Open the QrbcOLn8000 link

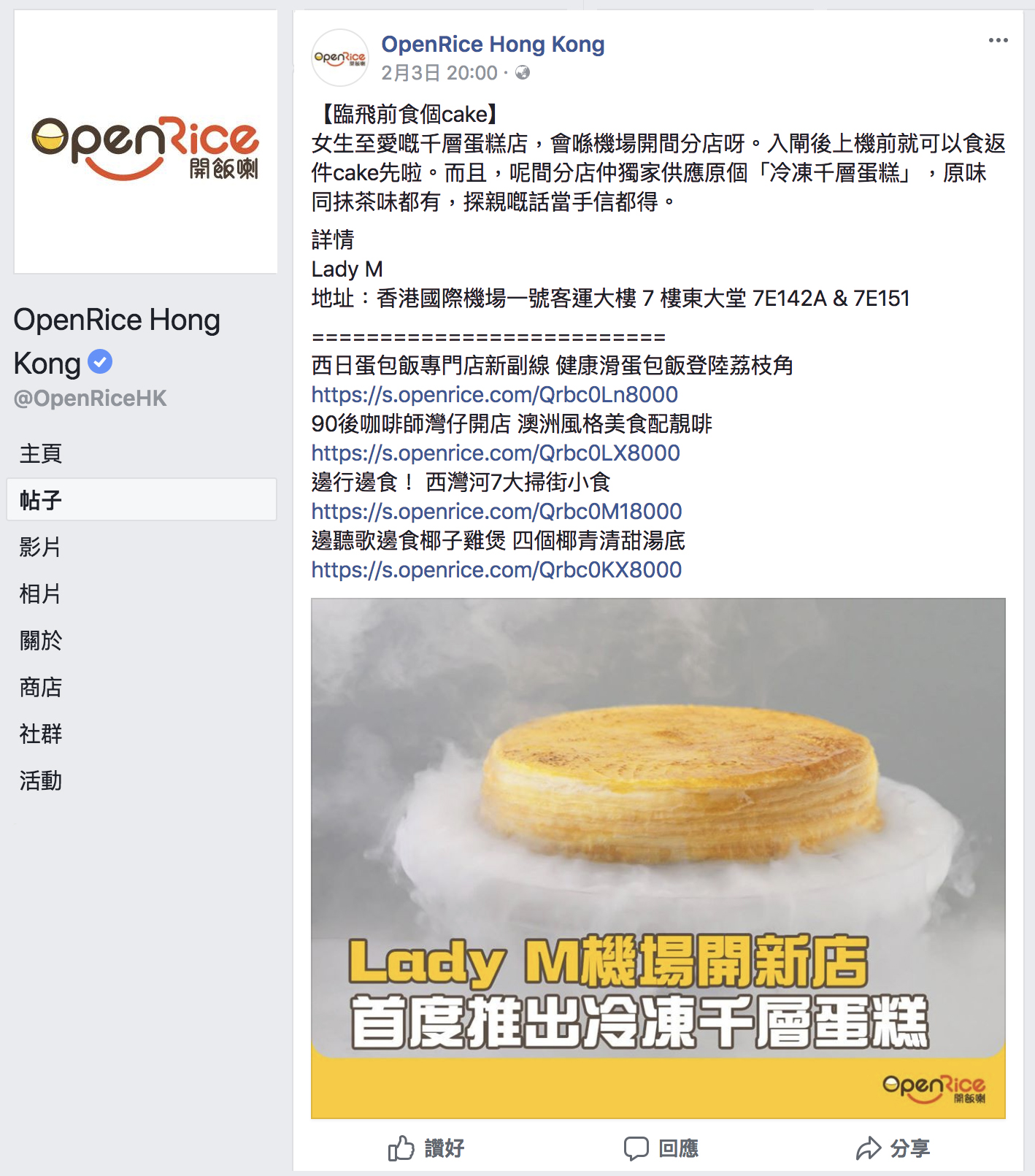(494, 395)
